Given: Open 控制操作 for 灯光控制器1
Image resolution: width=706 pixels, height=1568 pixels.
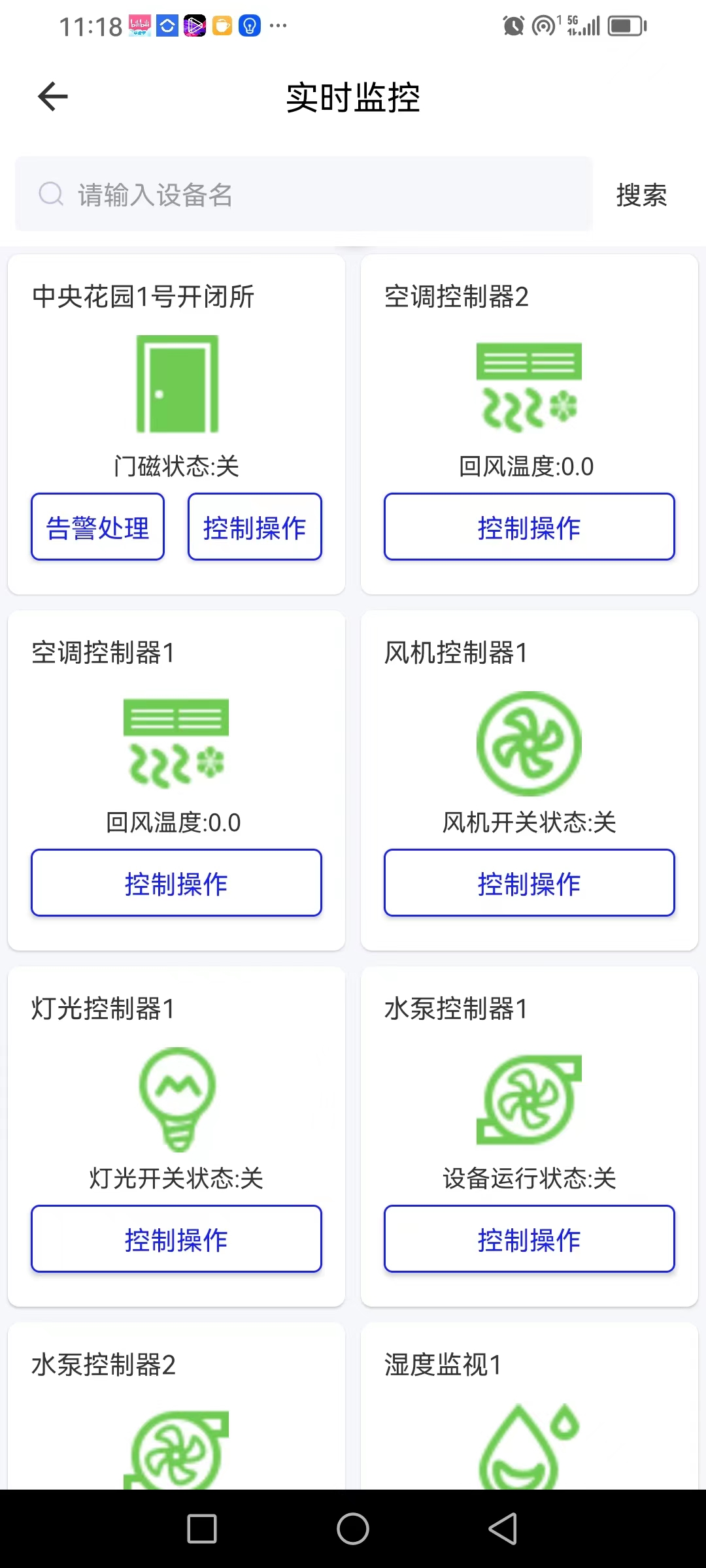Looking at the screenshot, I should coord(176,1239).
